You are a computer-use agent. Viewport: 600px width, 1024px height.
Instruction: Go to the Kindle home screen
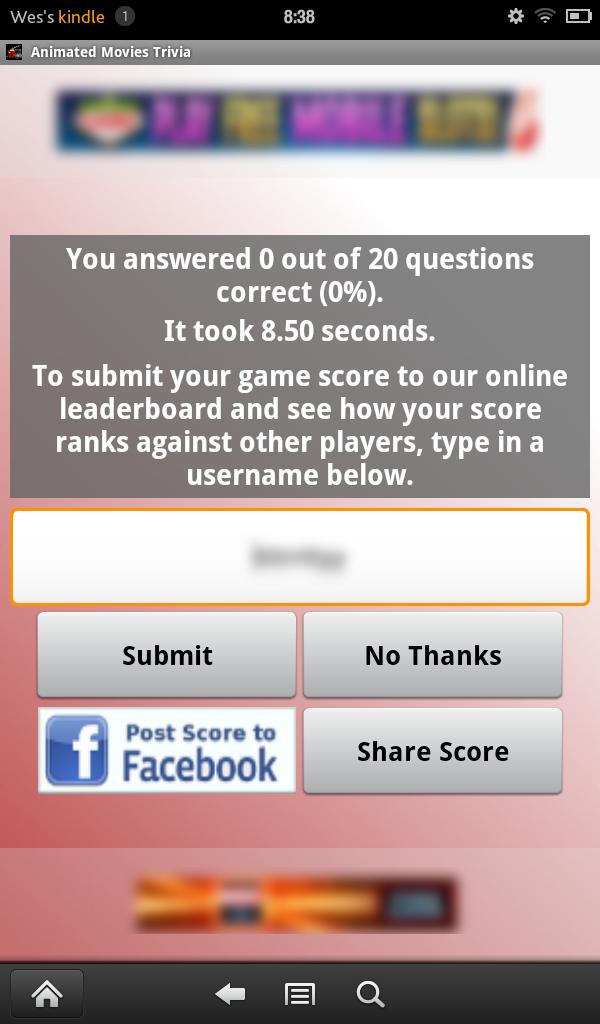tap(46, 993)
